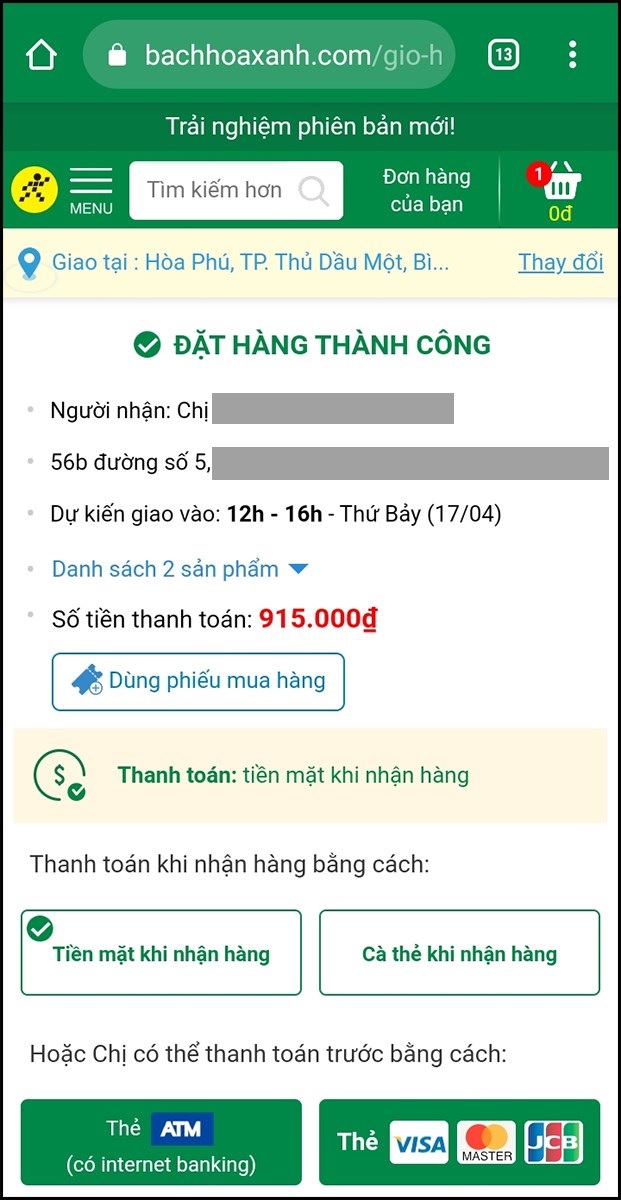
Task: Expand Danh sách 2 sản phẩm
Action: pyautogui.click(x=180, y=569)
